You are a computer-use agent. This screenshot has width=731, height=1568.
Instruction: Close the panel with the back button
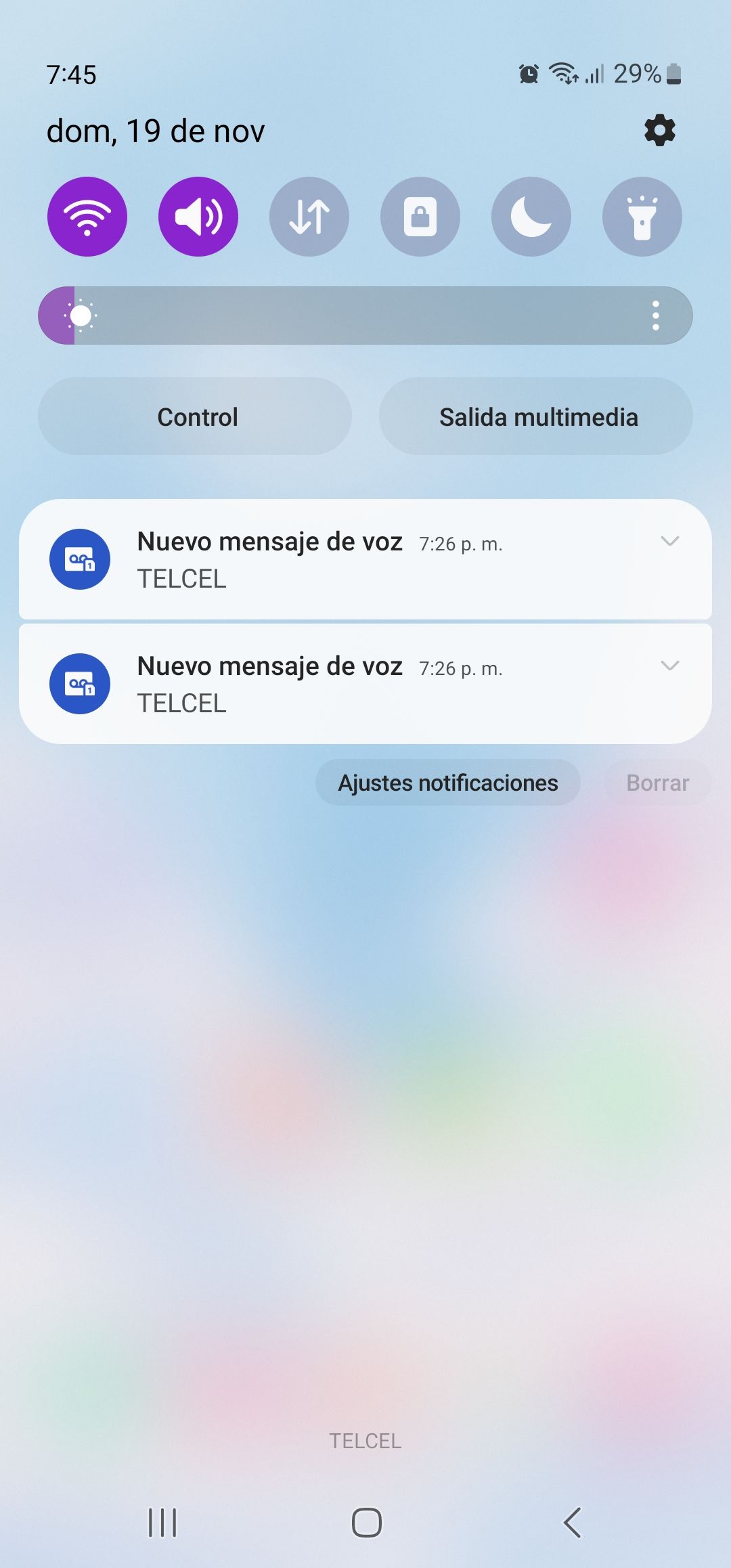(572, 1523)
